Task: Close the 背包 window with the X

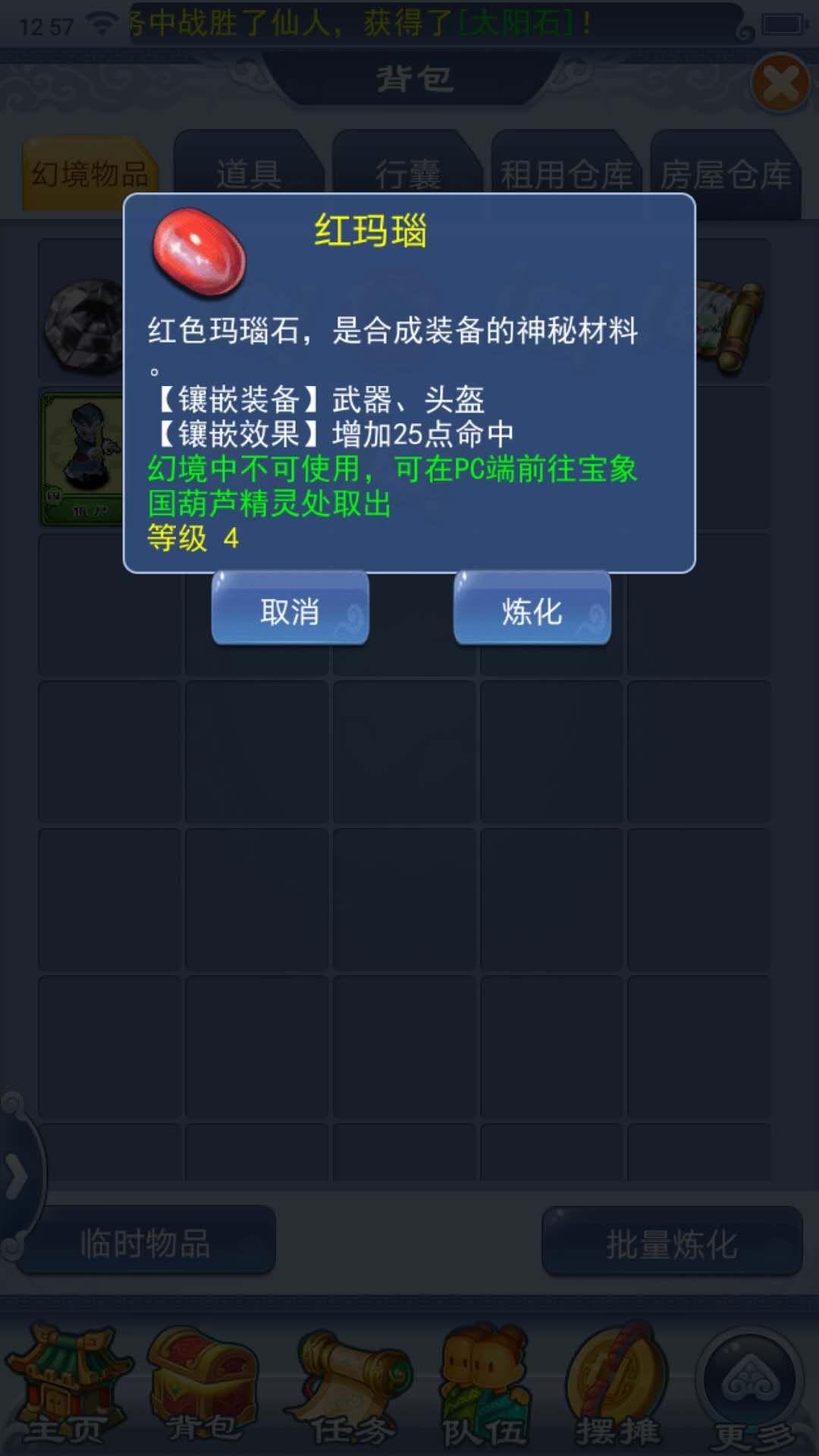Action: pos(780,83)
